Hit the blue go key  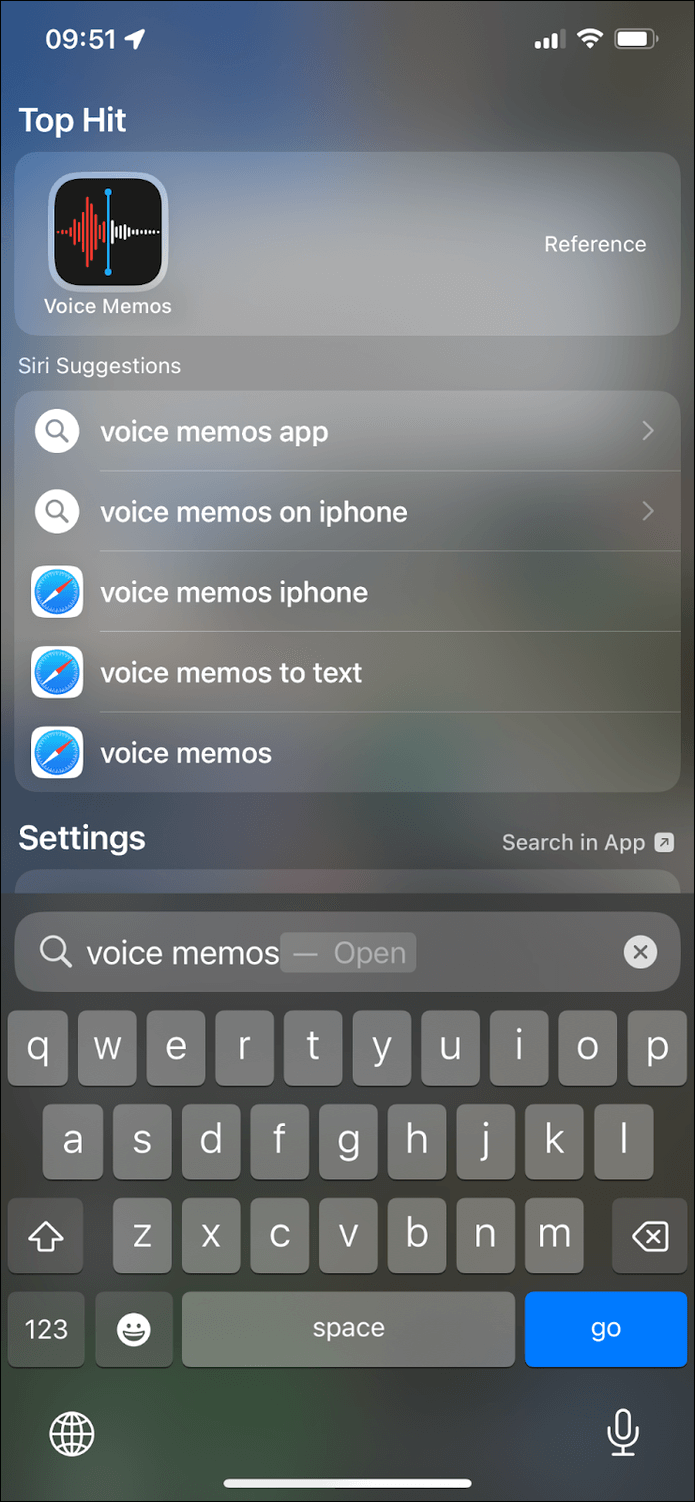click(x=605, y=1328)
